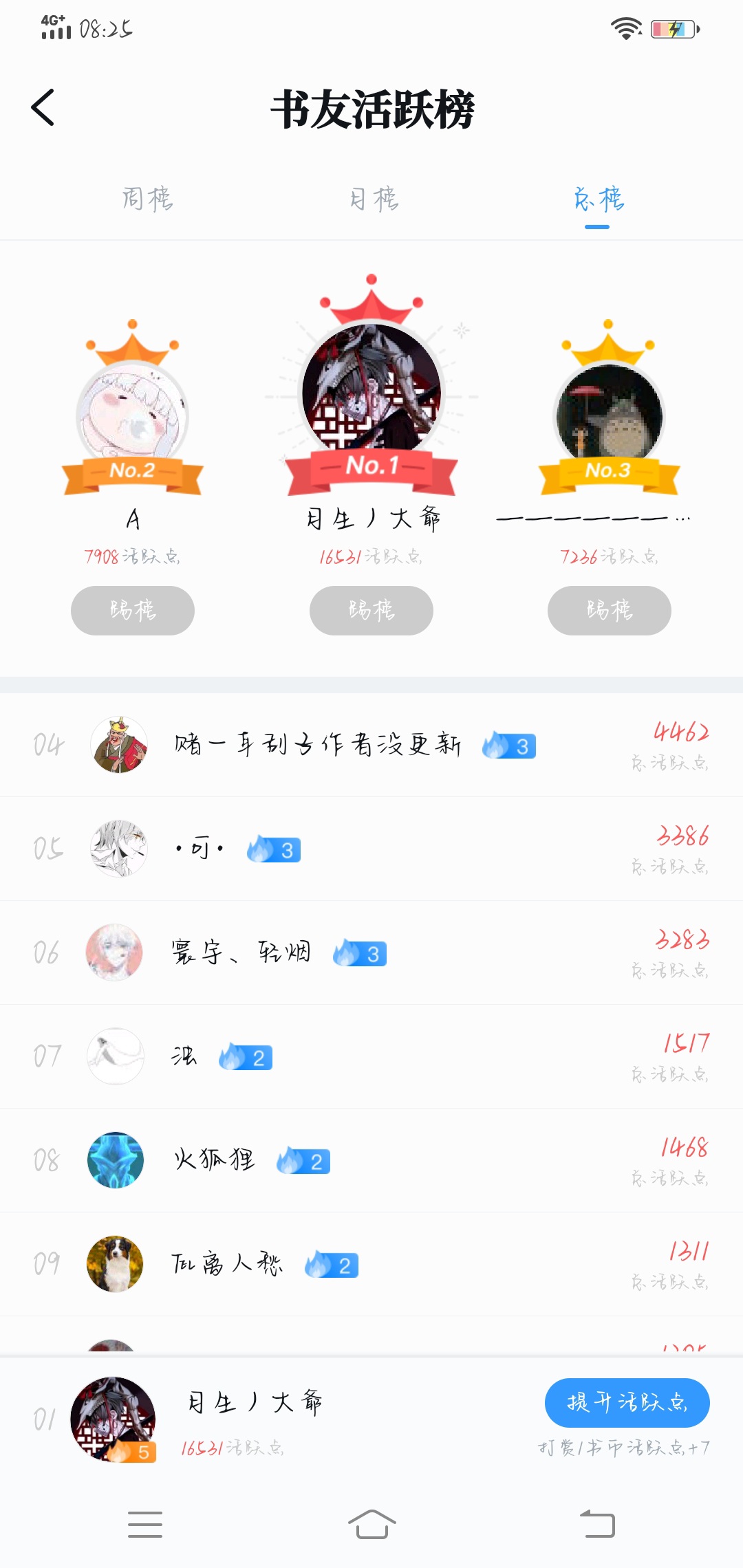The height and width of the screenshot is (1568, 743).
Task: Open the rank 09 user with 1311 points
Action: point(226,1264)
